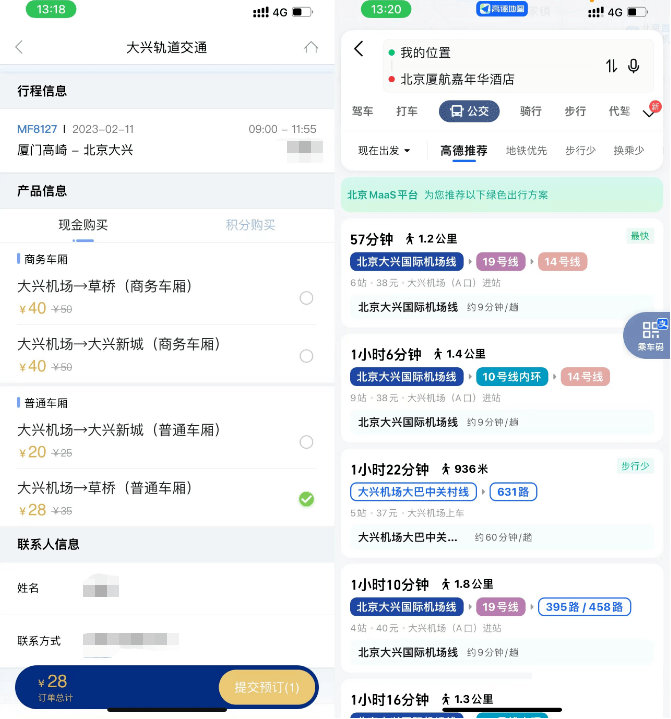
Task: Choose 大兴机场→大兴新城（普通车厢）ticket
Action: [x=306, y=442]
